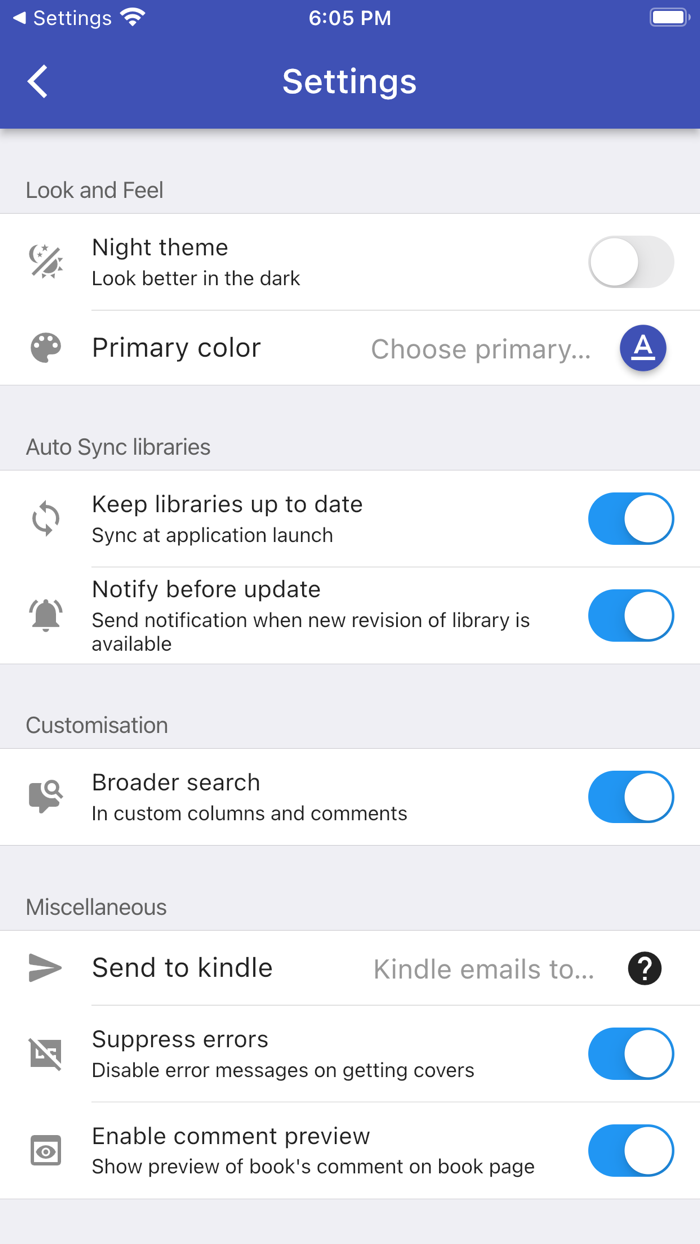
Task: Open the primary color picker circle
Action: click(x=643, y=348)
